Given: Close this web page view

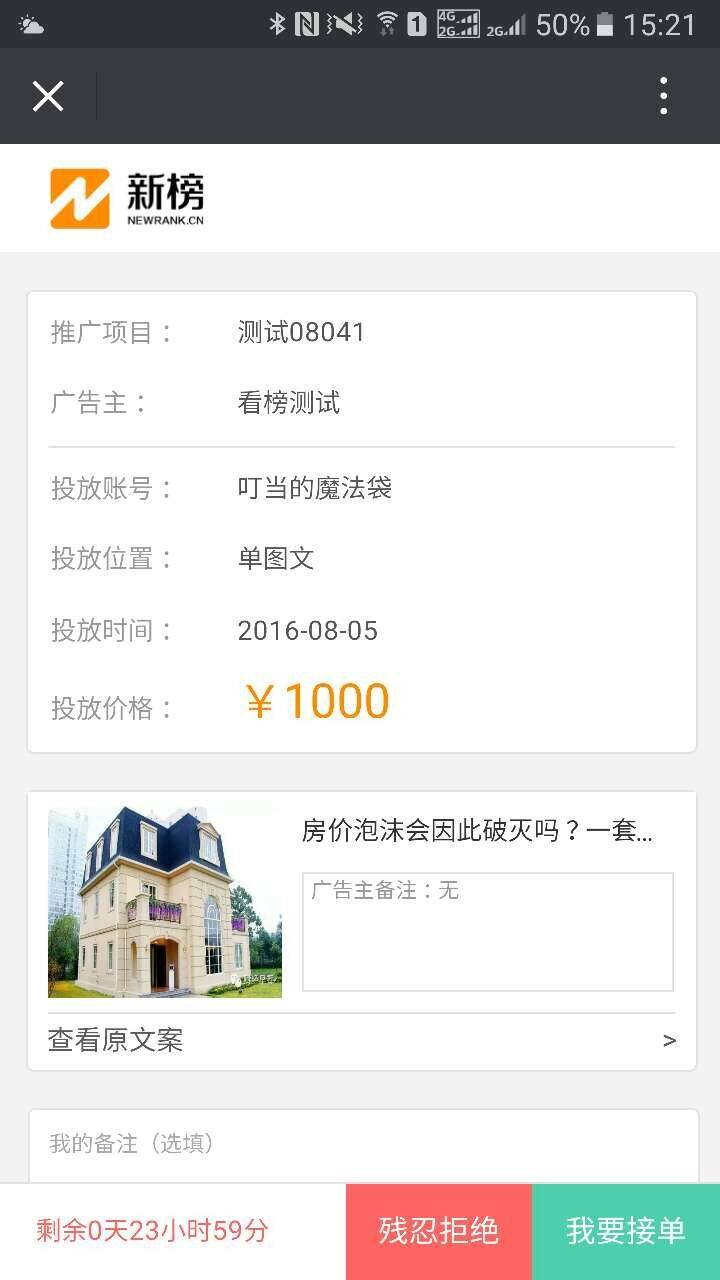Looking at the screenshot, I should pos(48,97).
